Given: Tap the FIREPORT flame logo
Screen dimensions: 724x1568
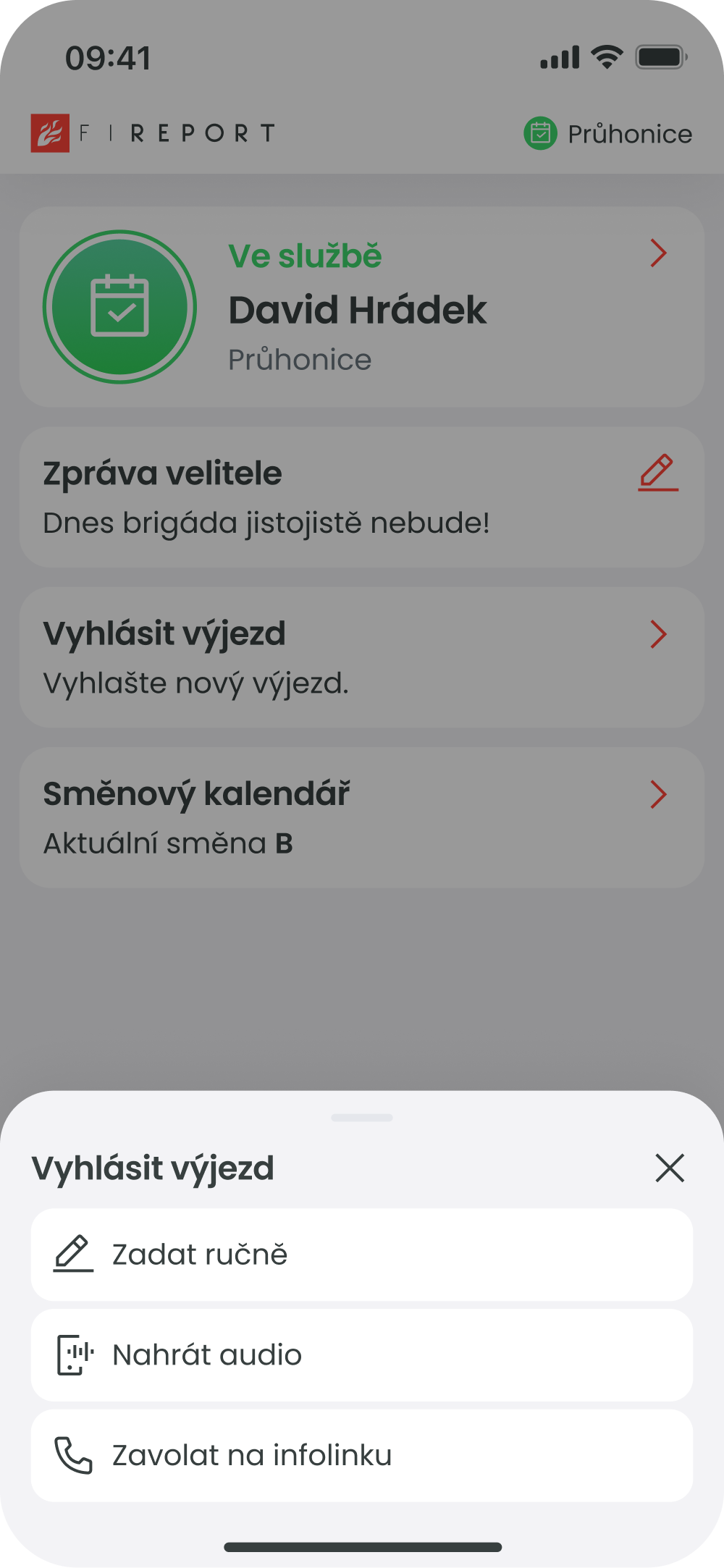Looking at the screenshot, I should coord(51,133).
